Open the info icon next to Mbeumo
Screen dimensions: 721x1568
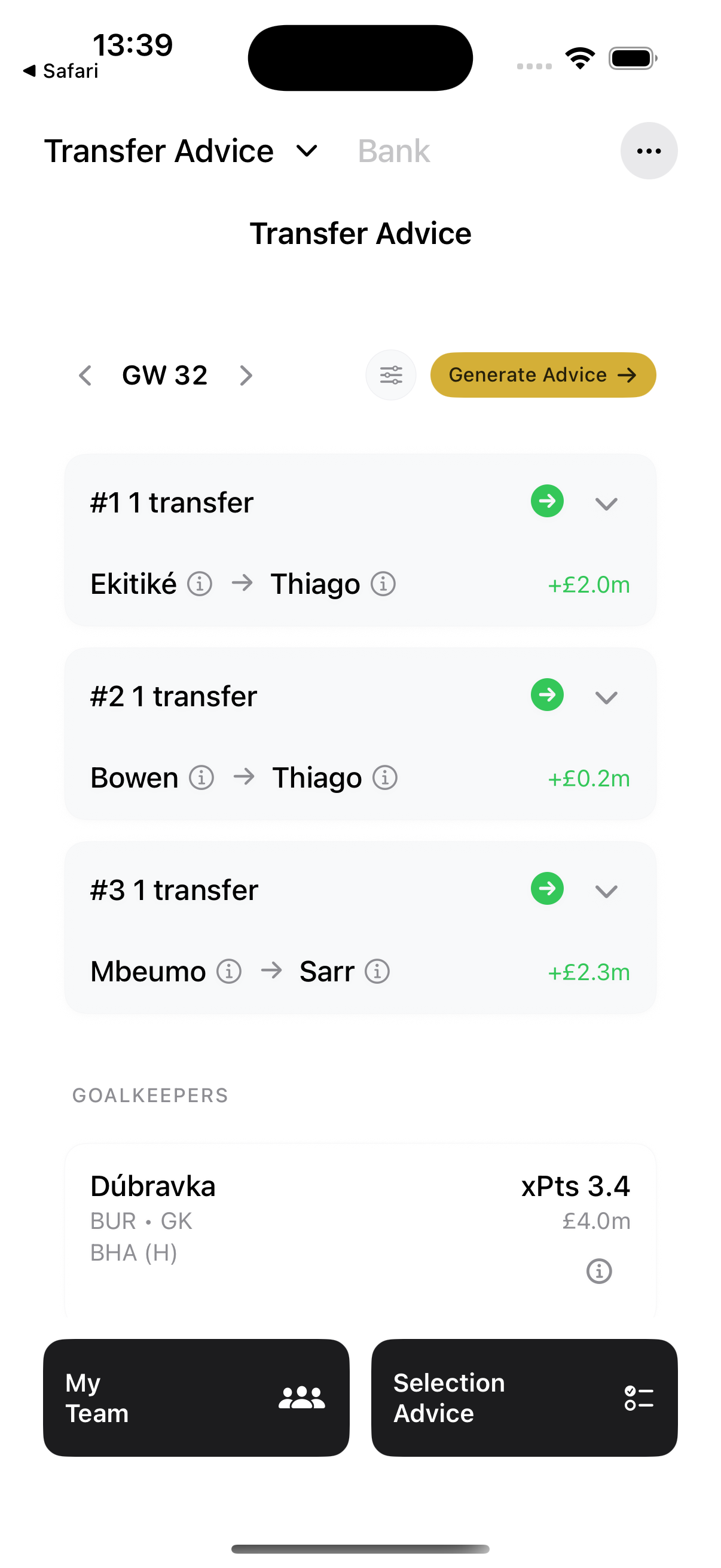(228, 971)
